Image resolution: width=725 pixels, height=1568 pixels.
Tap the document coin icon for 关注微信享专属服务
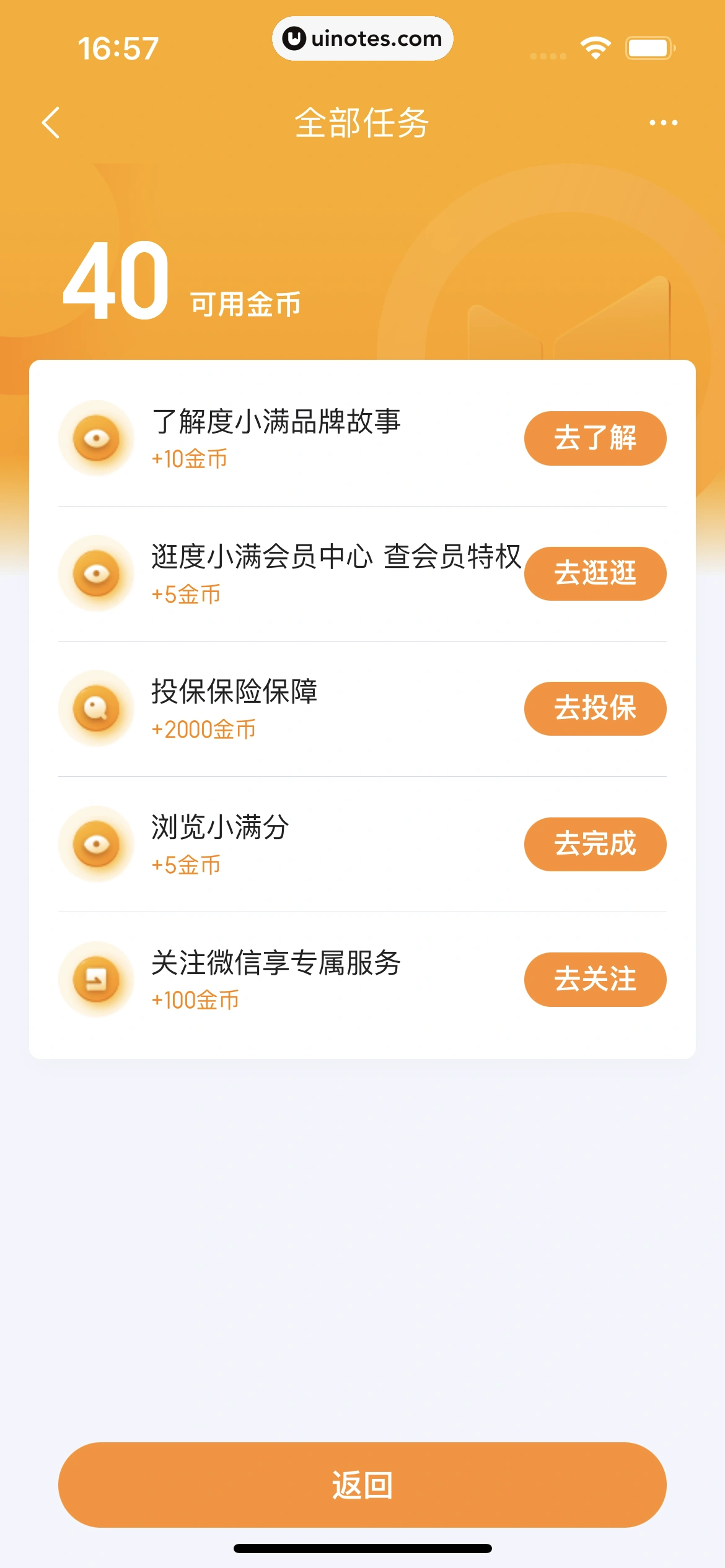[97, 978]
